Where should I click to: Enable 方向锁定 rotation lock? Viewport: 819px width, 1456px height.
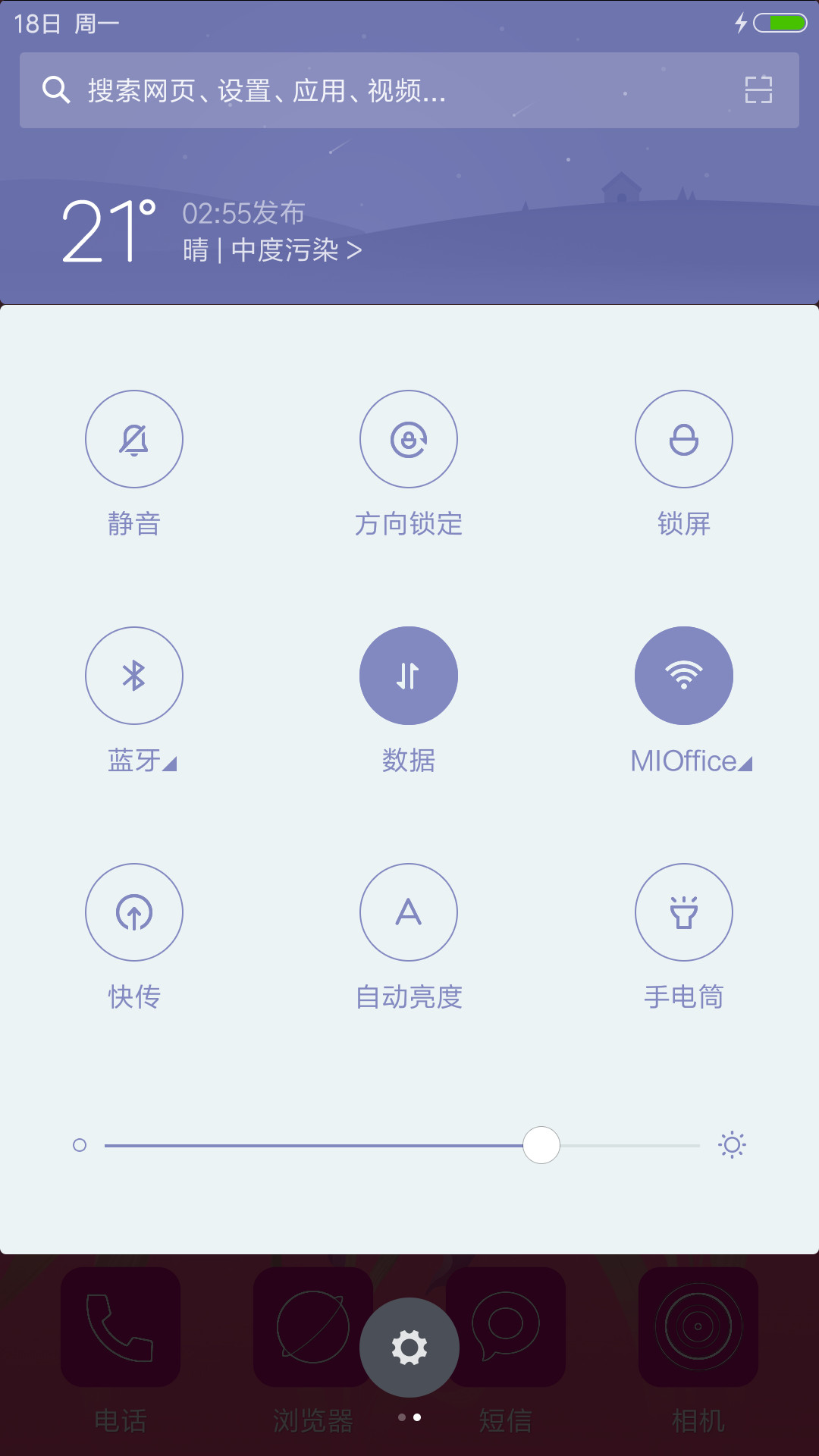409,439
